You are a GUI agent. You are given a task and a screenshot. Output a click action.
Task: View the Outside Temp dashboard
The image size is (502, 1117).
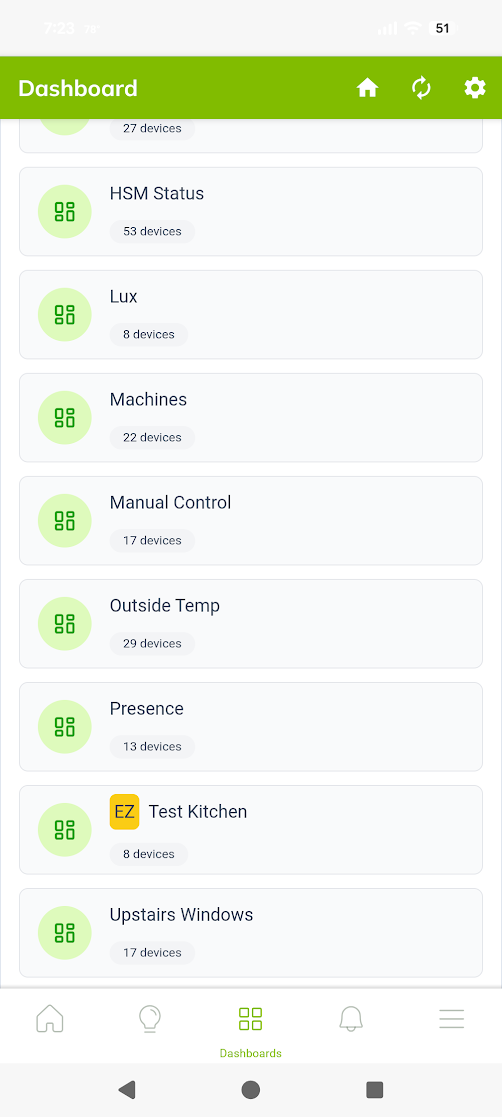[x=251, y=623]
